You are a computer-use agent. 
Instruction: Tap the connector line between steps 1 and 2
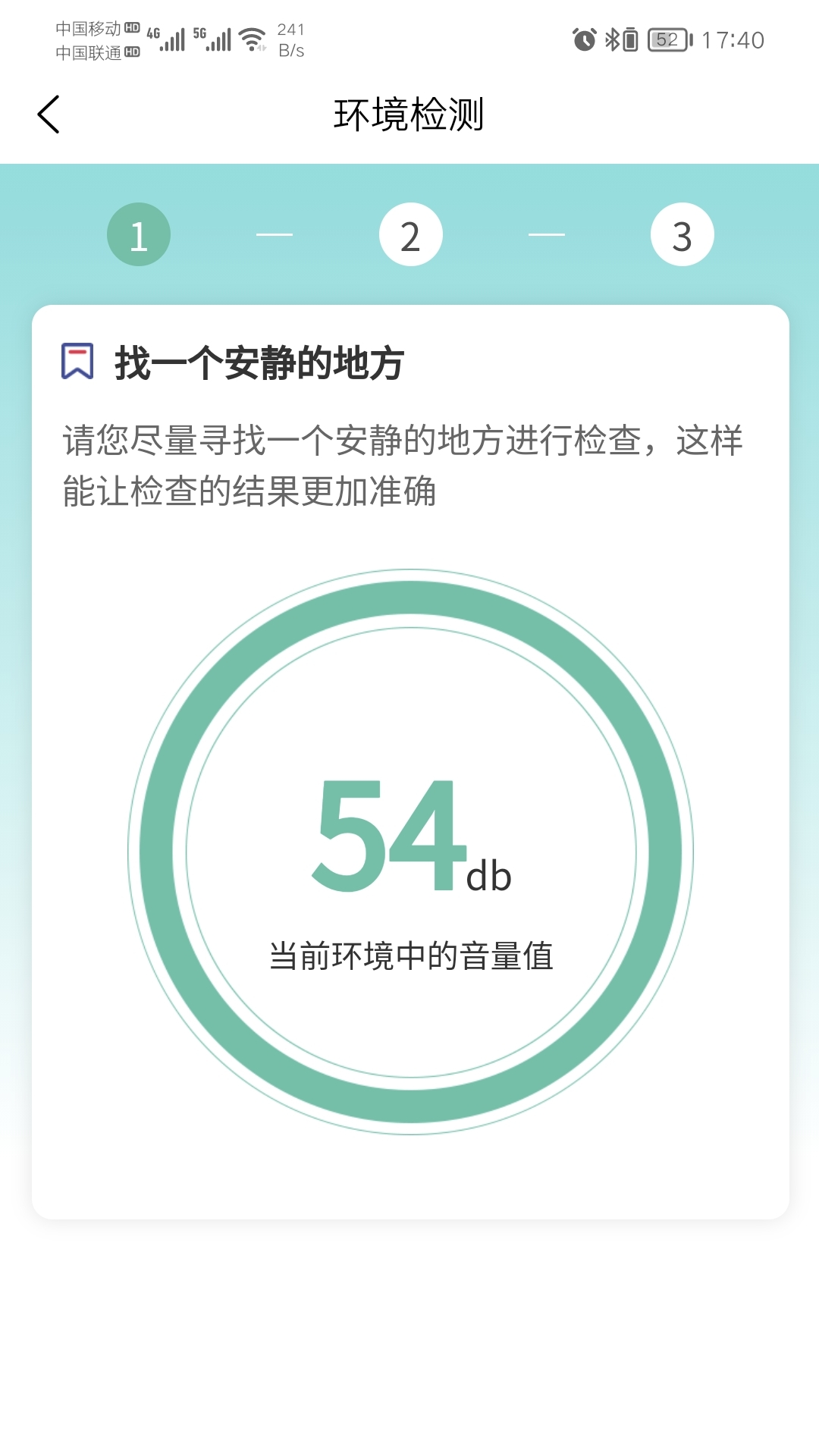(x=274, y=234)
